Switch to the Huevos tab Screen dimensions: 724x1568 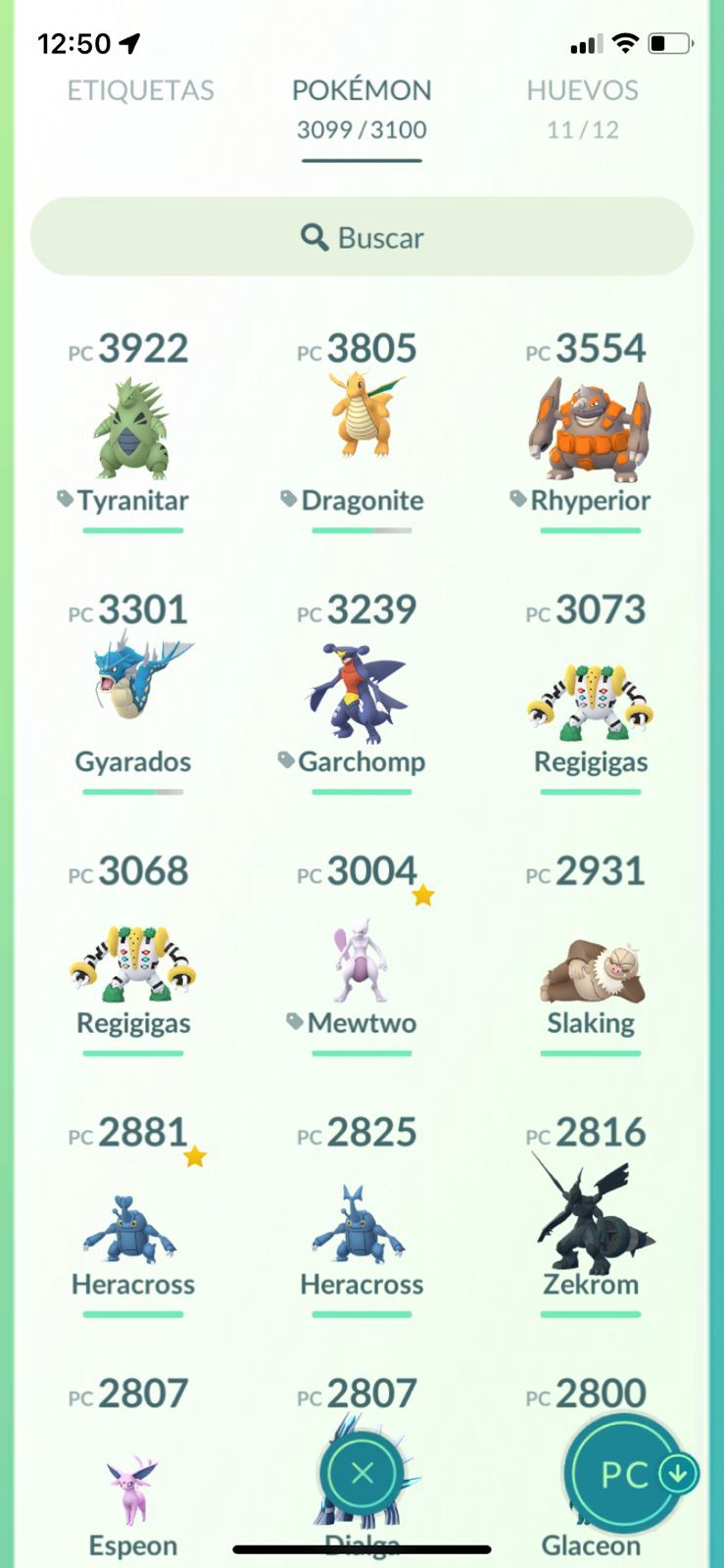point(582,91)
